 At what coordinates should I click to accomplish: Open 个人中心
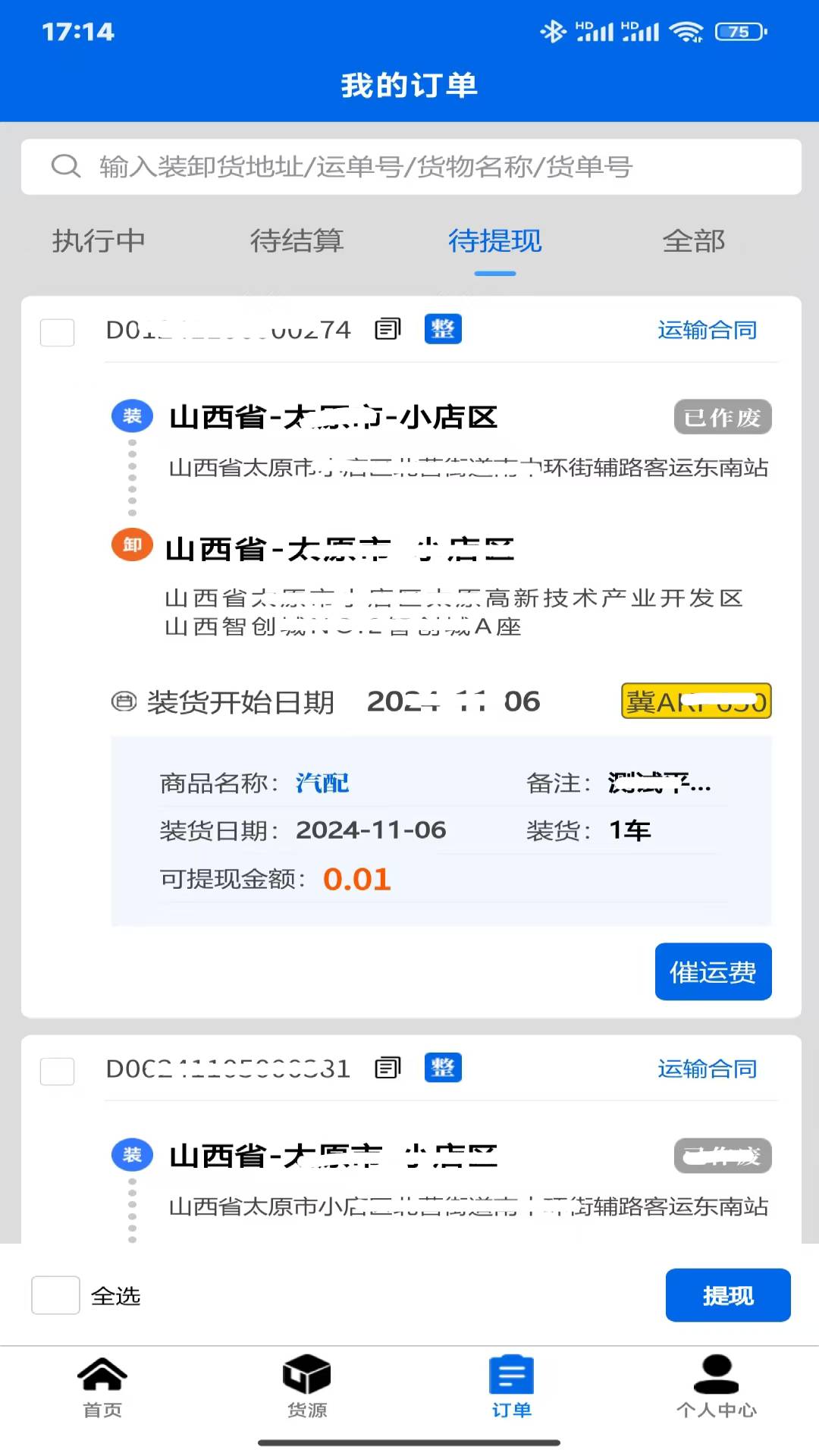(717, 1386)
